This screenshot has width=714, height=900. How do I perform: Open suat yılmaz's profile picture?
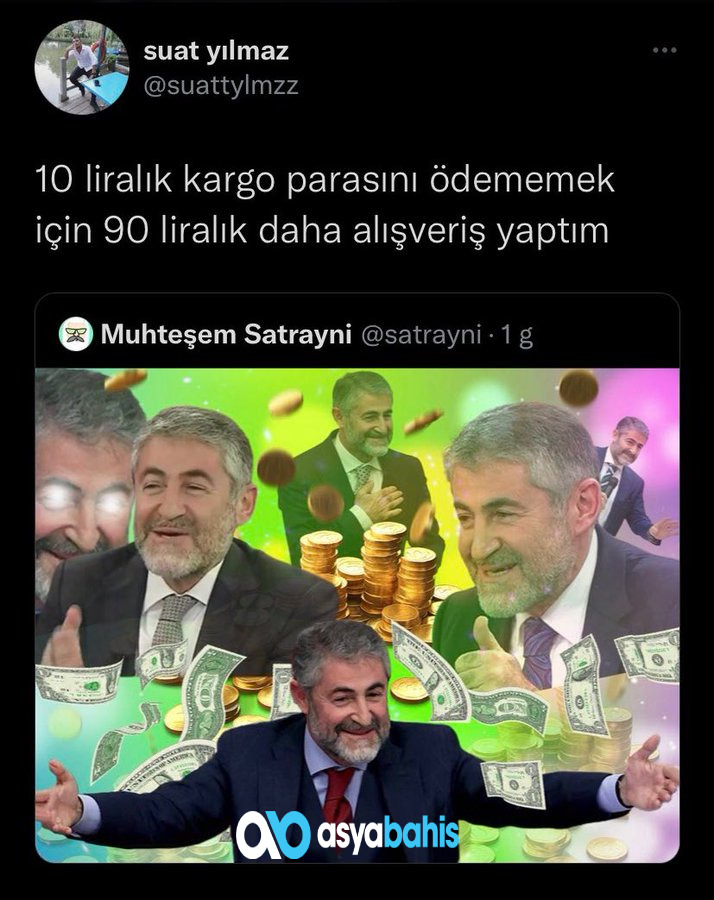coord(82,68)
